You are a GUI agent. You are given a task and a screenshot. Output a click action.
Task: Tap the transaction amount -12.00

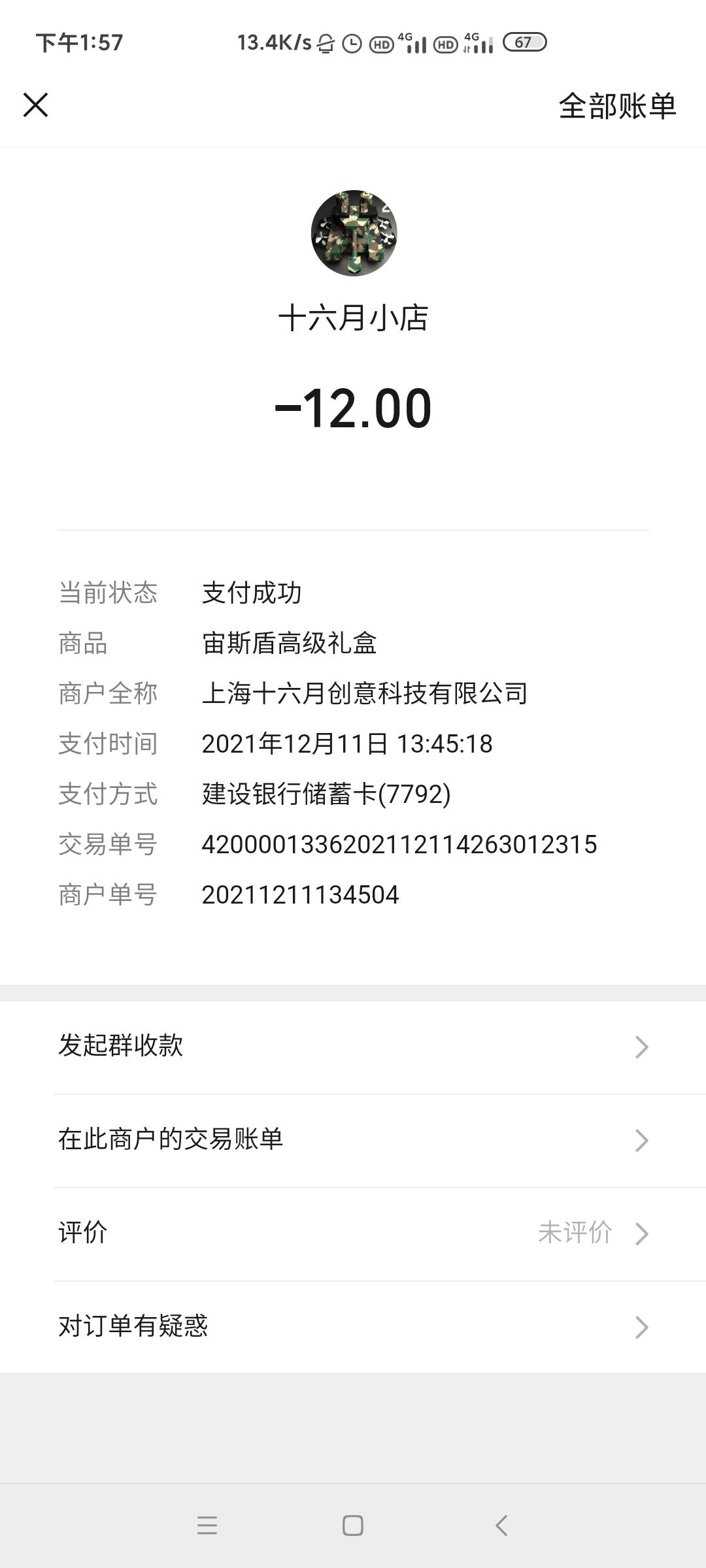tap(353, 407)
